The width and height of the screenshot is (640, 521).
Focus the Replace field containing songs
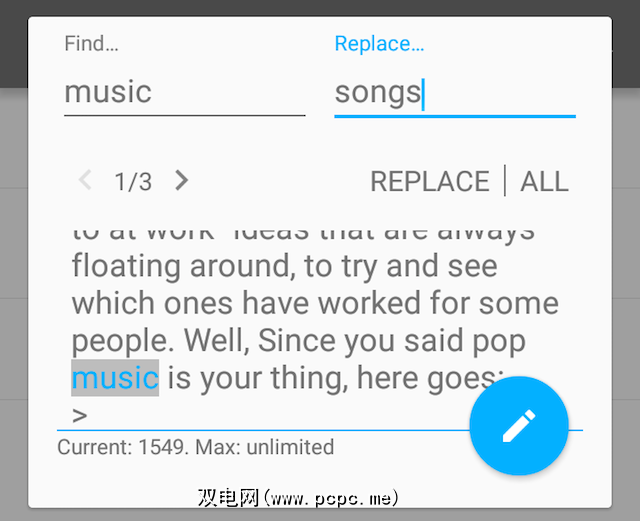pos(454,93)
